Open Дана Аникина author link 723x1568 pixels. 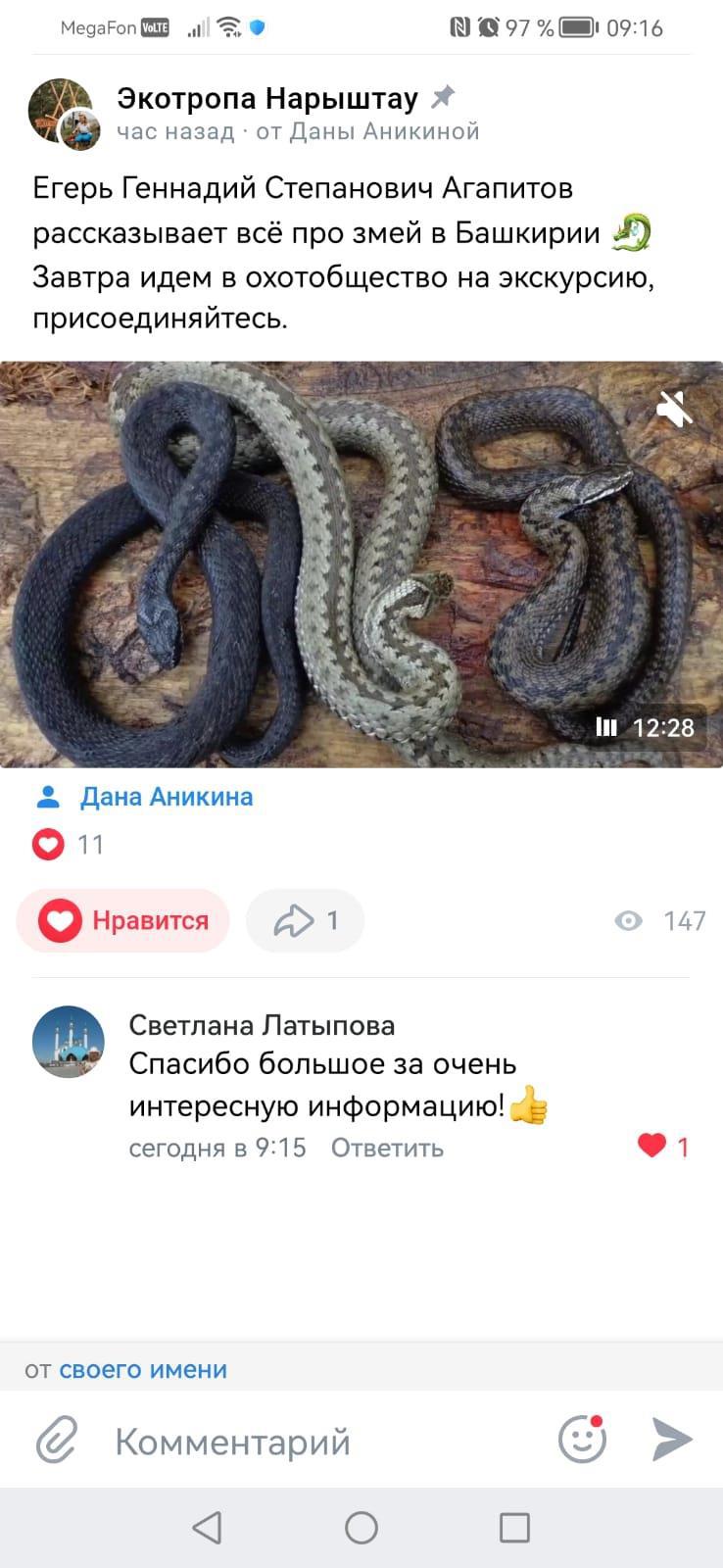pyautogui.click(x=166, y=797)
